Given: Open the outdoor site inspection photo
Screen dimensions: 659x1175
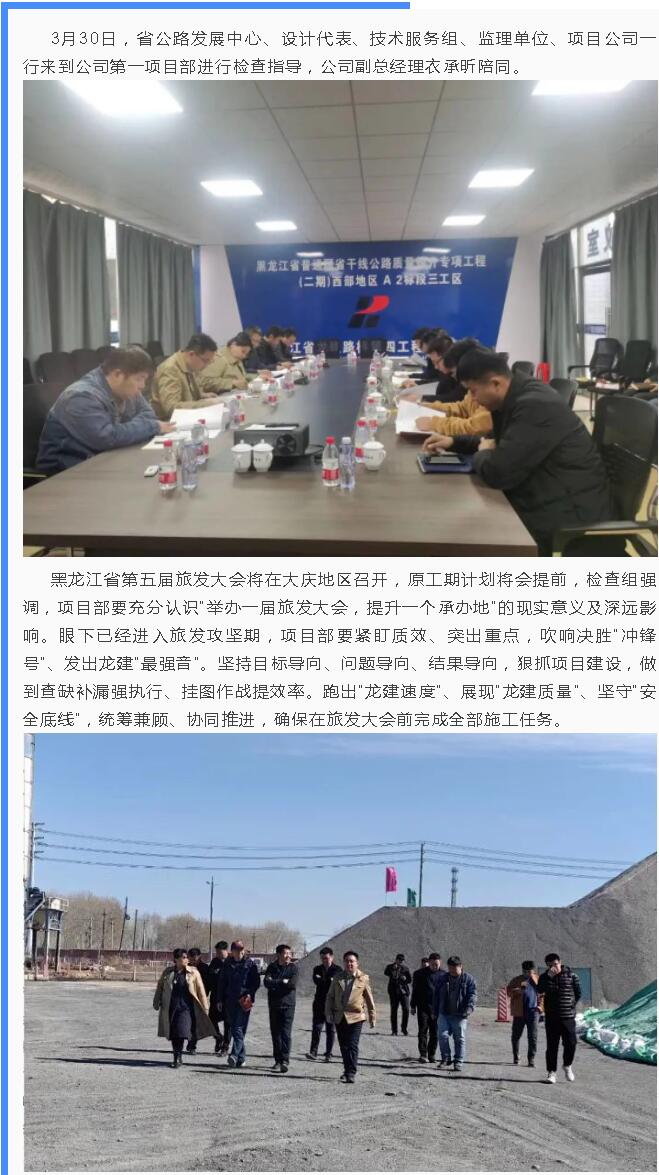Looking at the screenshot, I should 340,952.
